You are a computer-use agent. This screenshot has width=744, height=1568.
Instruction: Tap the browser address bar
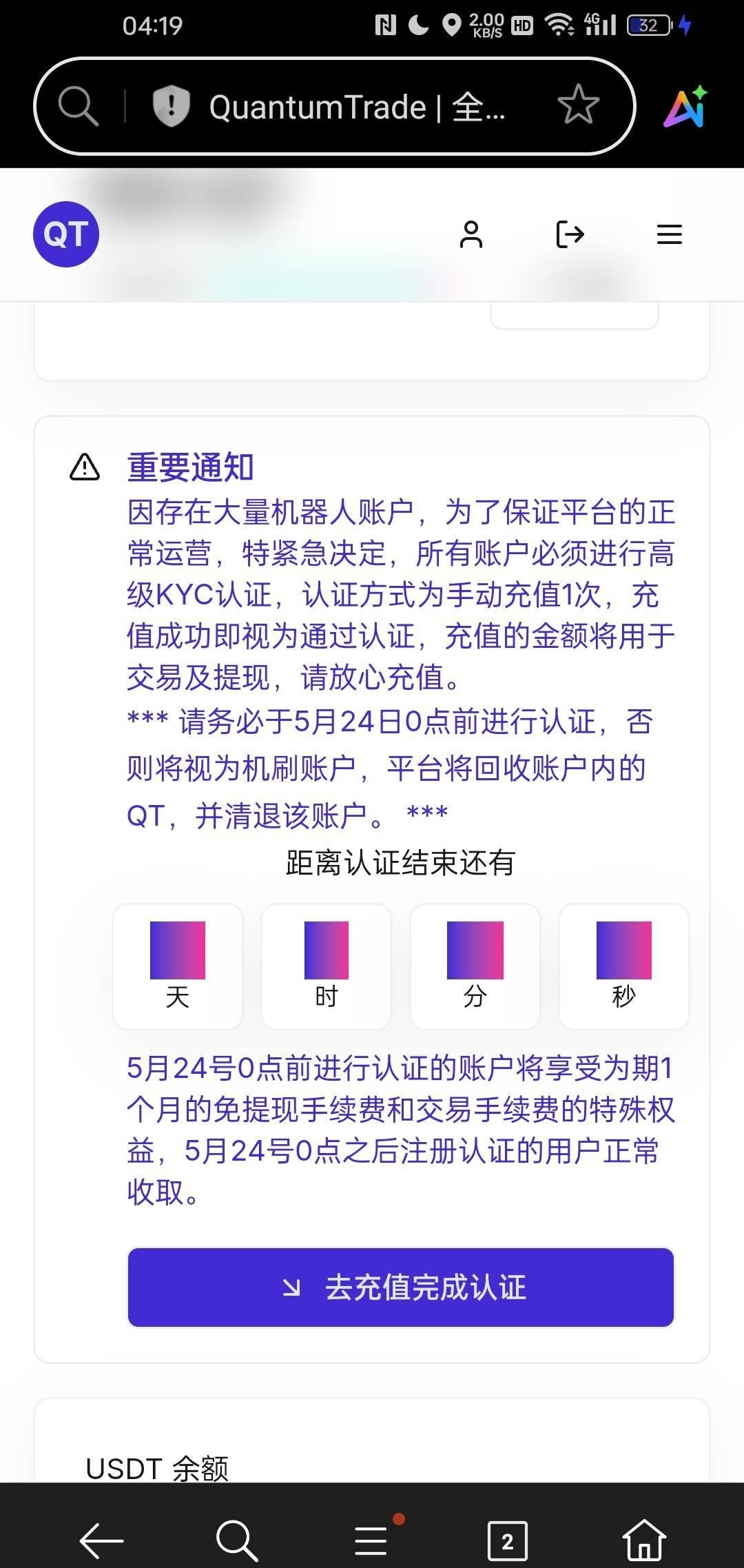357,107
